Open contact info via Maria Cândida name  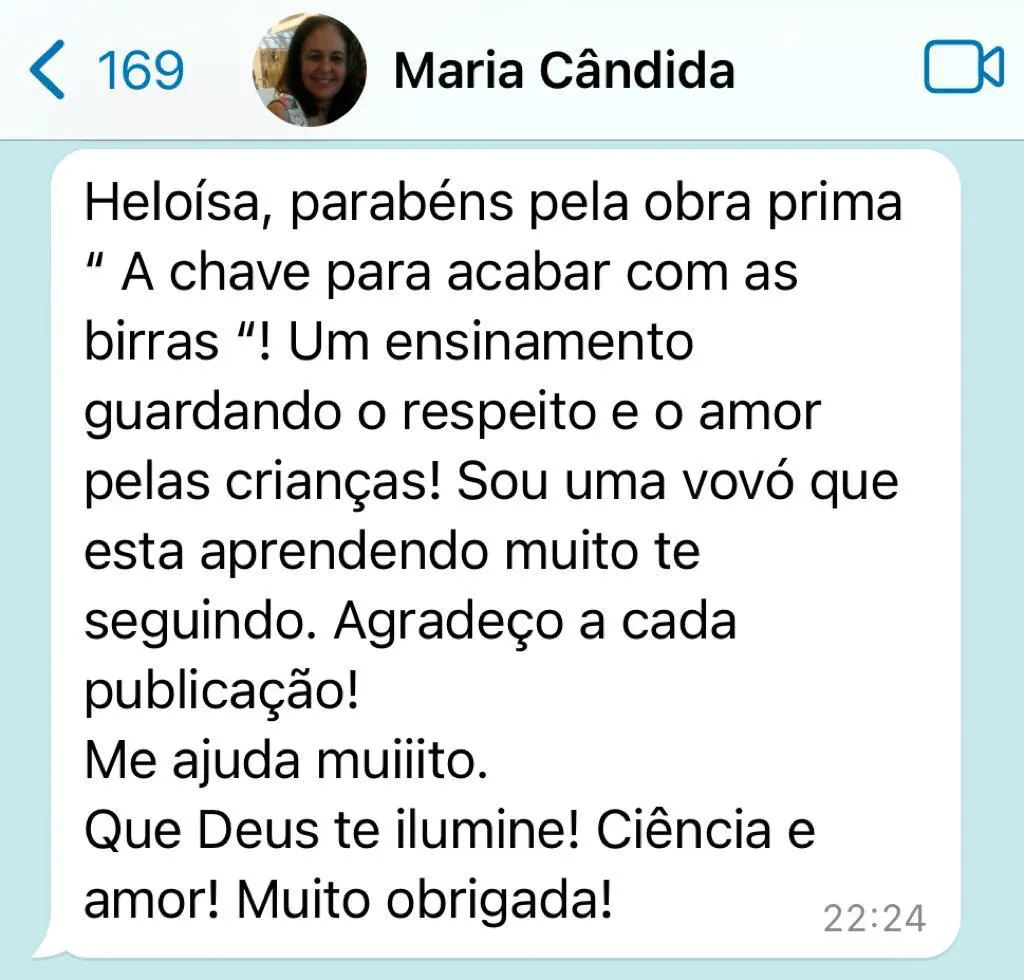pos(563,71)
